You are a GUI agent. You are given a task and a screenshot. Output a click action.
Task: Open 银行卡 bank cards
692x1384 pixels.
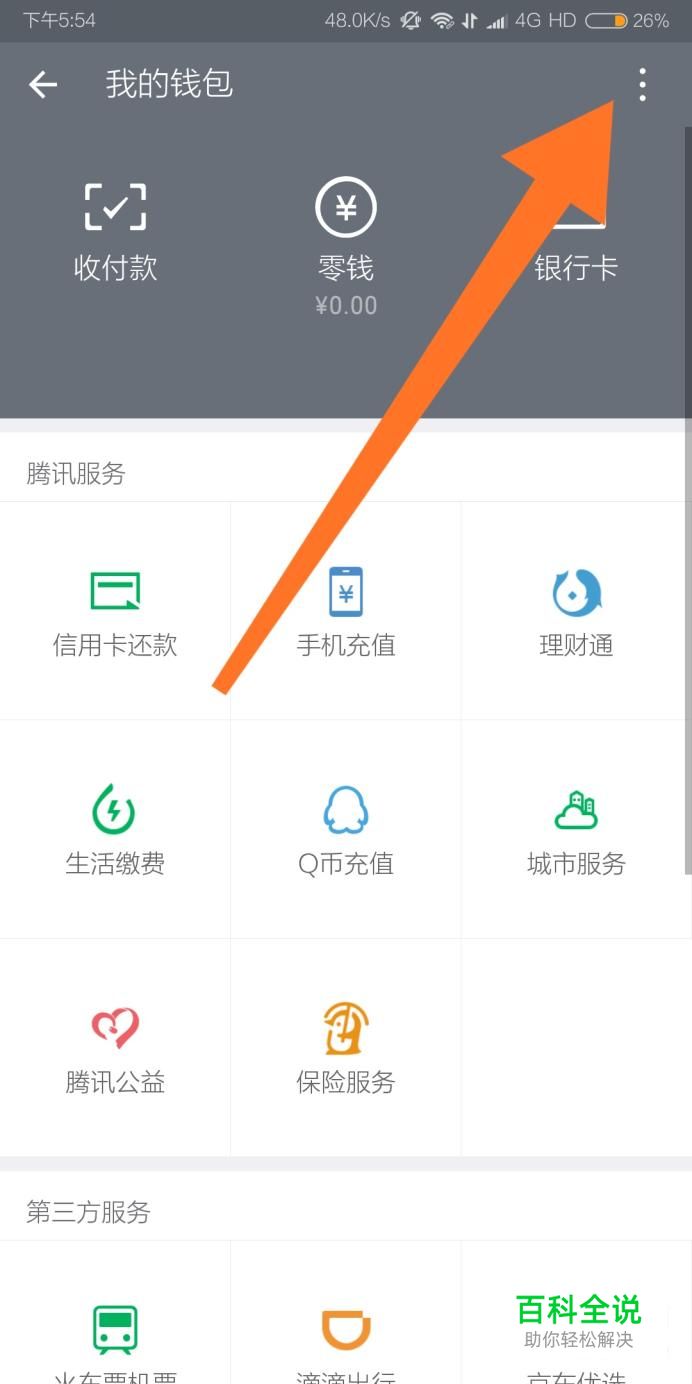point(575,233)
